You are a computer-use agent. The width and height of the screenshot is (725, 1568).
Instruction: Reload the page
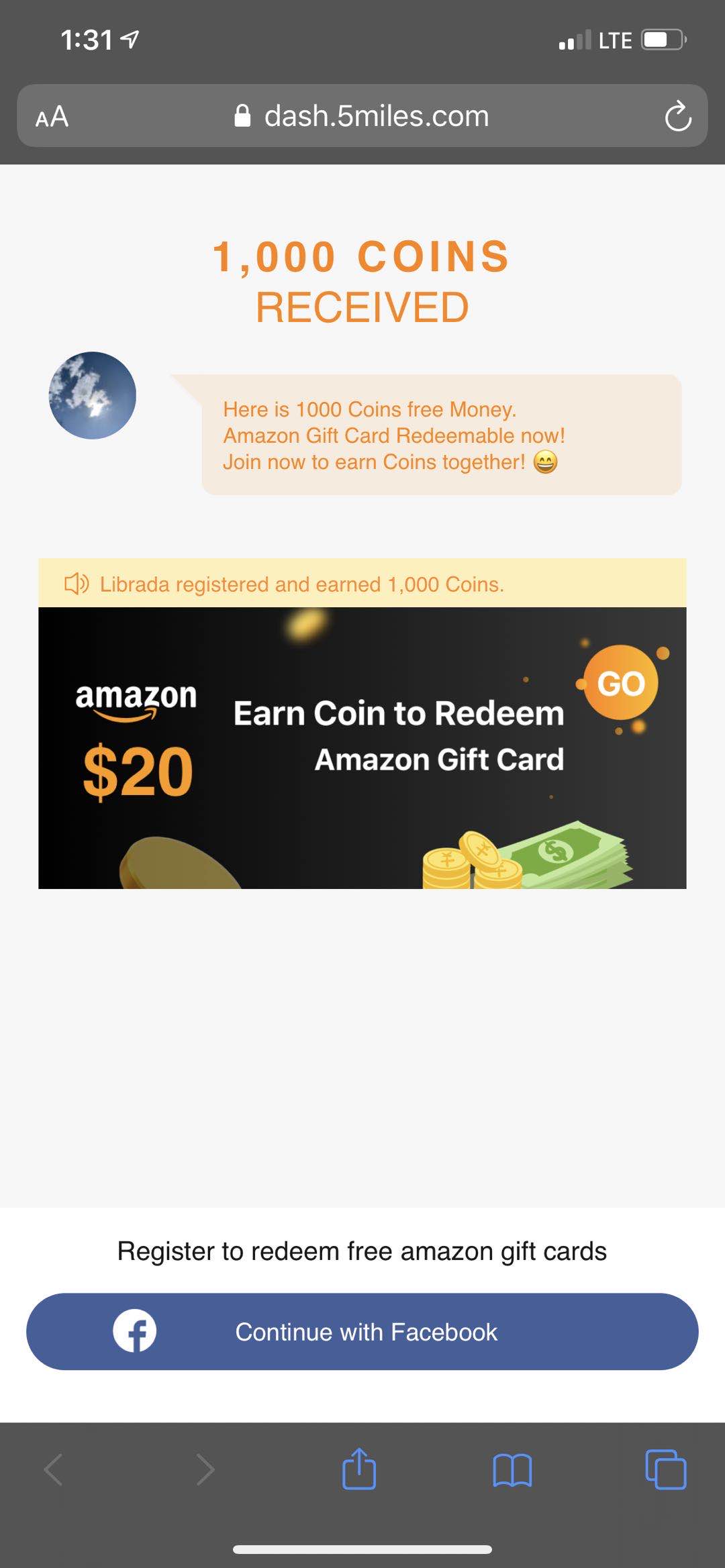(677, 117)
